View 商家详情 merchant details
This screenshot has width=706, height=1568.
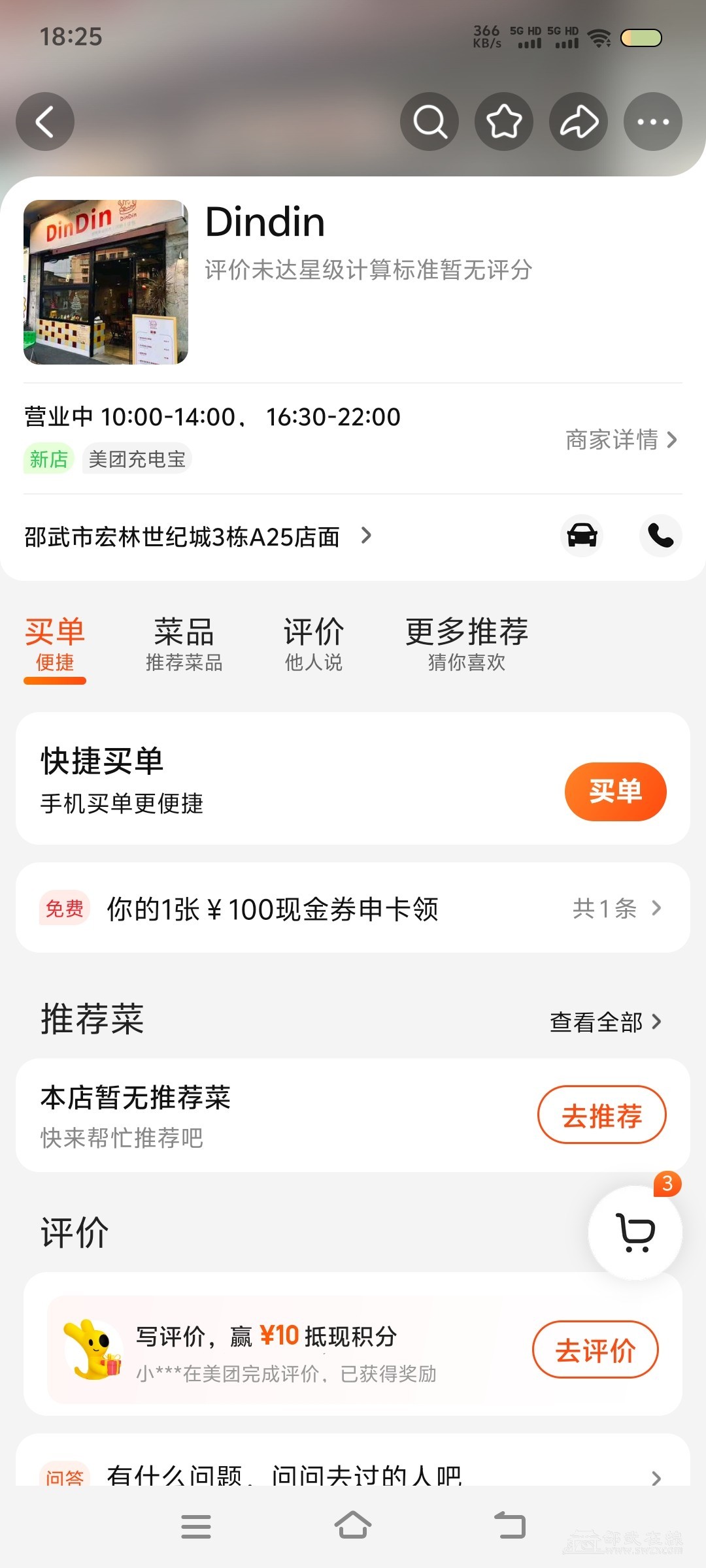620,440
